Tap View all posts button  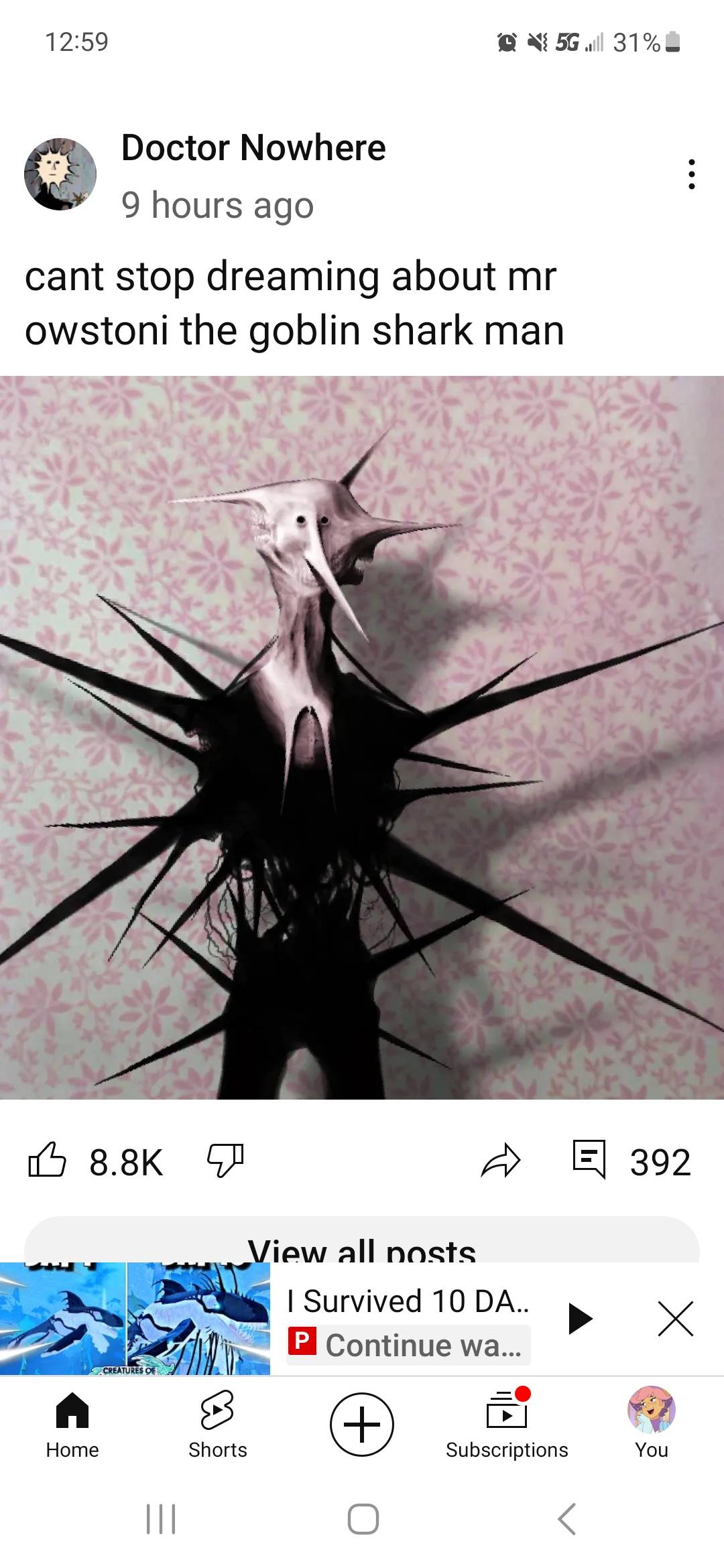(x=362, y=1248)
